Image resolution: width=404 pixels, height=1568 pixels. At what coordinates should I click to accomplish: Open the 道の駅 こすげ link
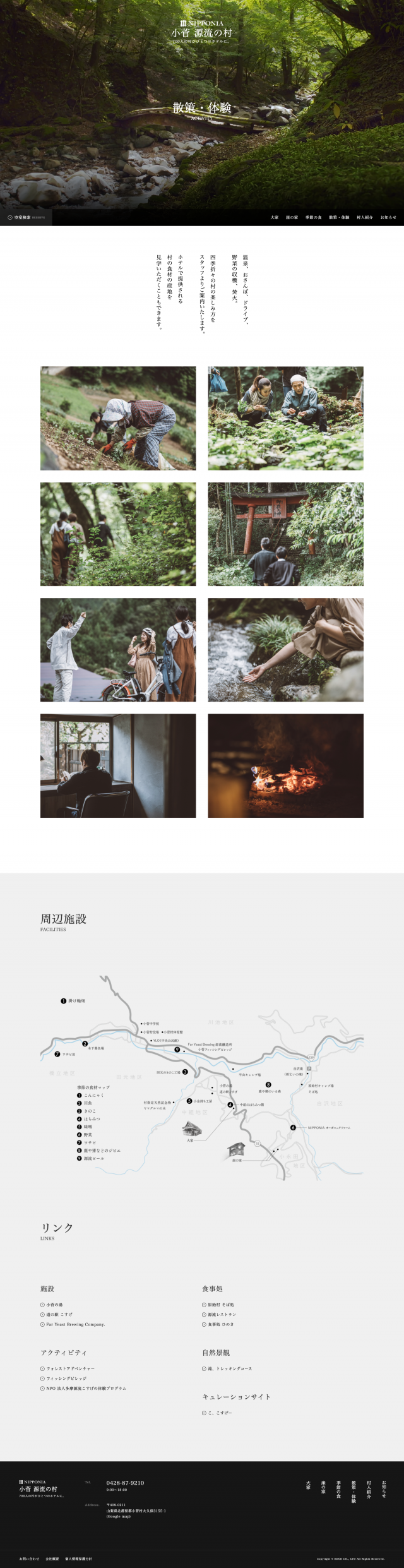click(x=59, y=1314)
